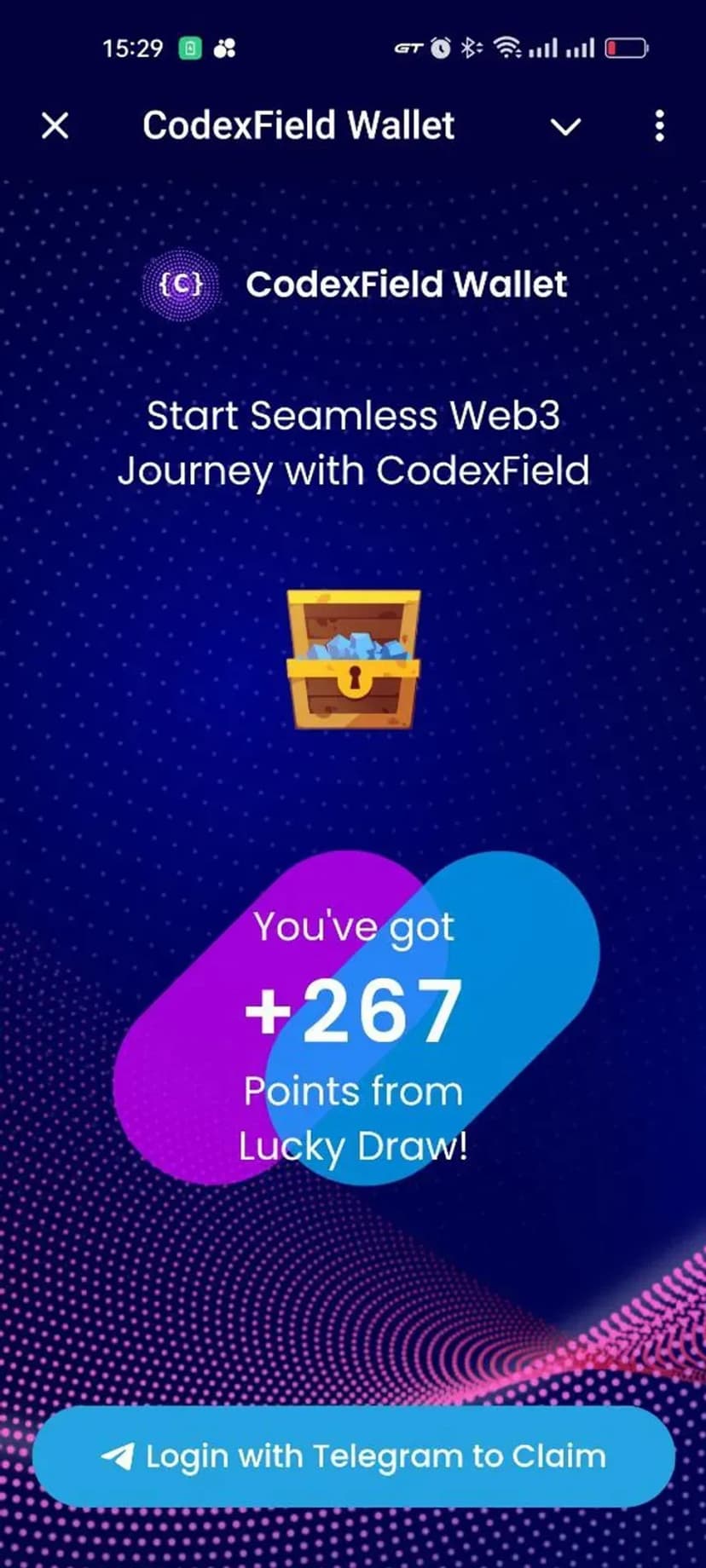Open the three-dot overflow menu
Screen dimensions: 706x1568
[x=659, y=126]
